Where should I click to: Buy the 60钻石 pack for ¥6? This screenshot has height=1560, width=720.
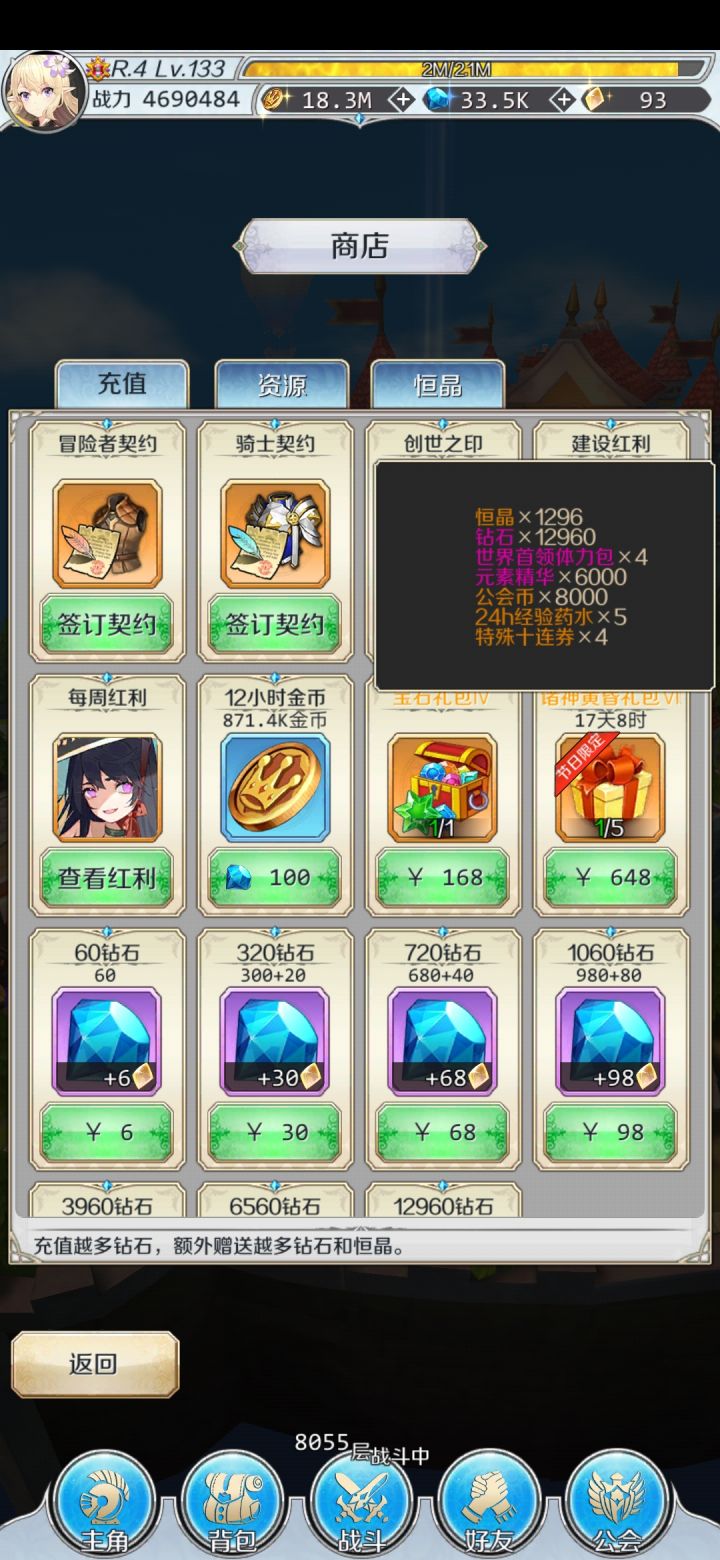107,1131
